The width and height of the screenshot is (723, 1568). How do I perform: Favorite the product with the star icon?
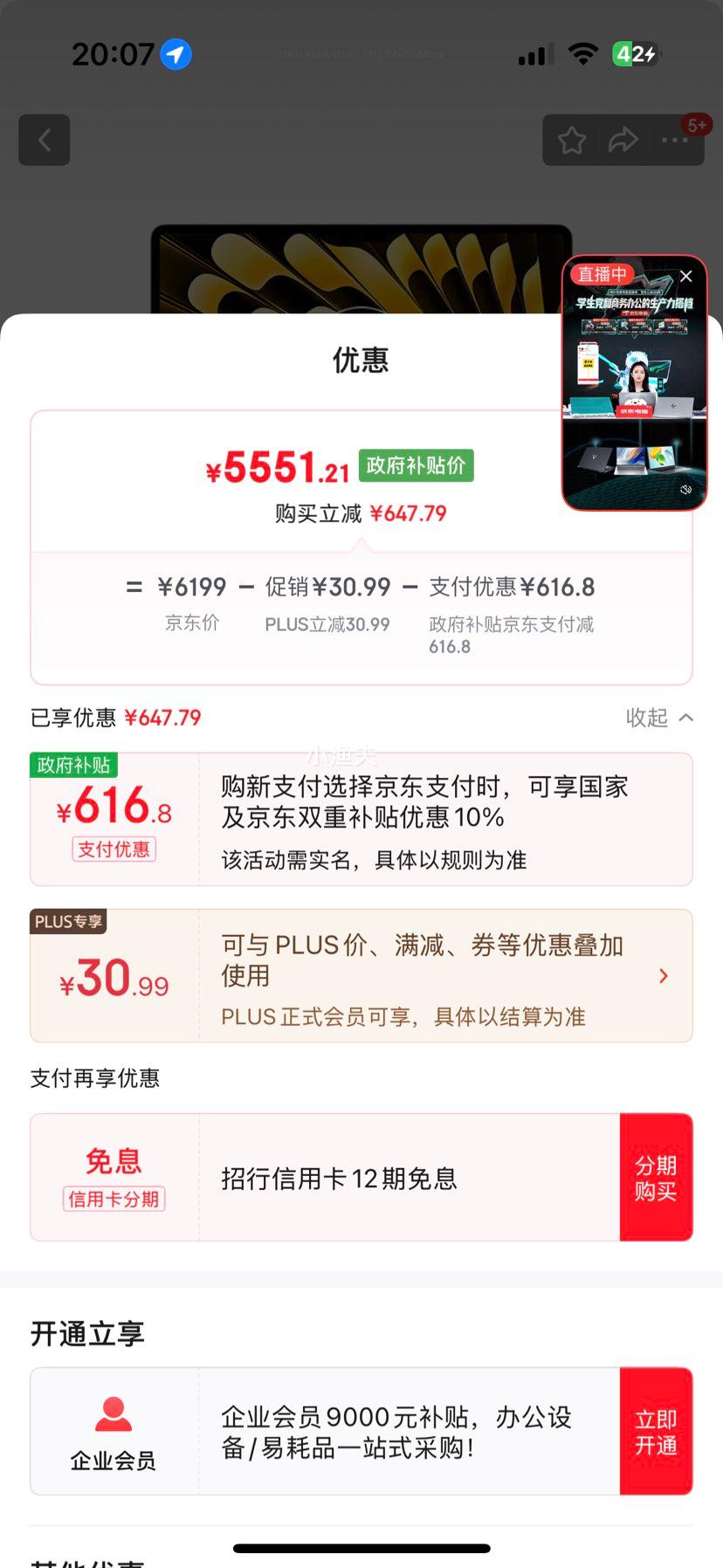coord(571,140)
